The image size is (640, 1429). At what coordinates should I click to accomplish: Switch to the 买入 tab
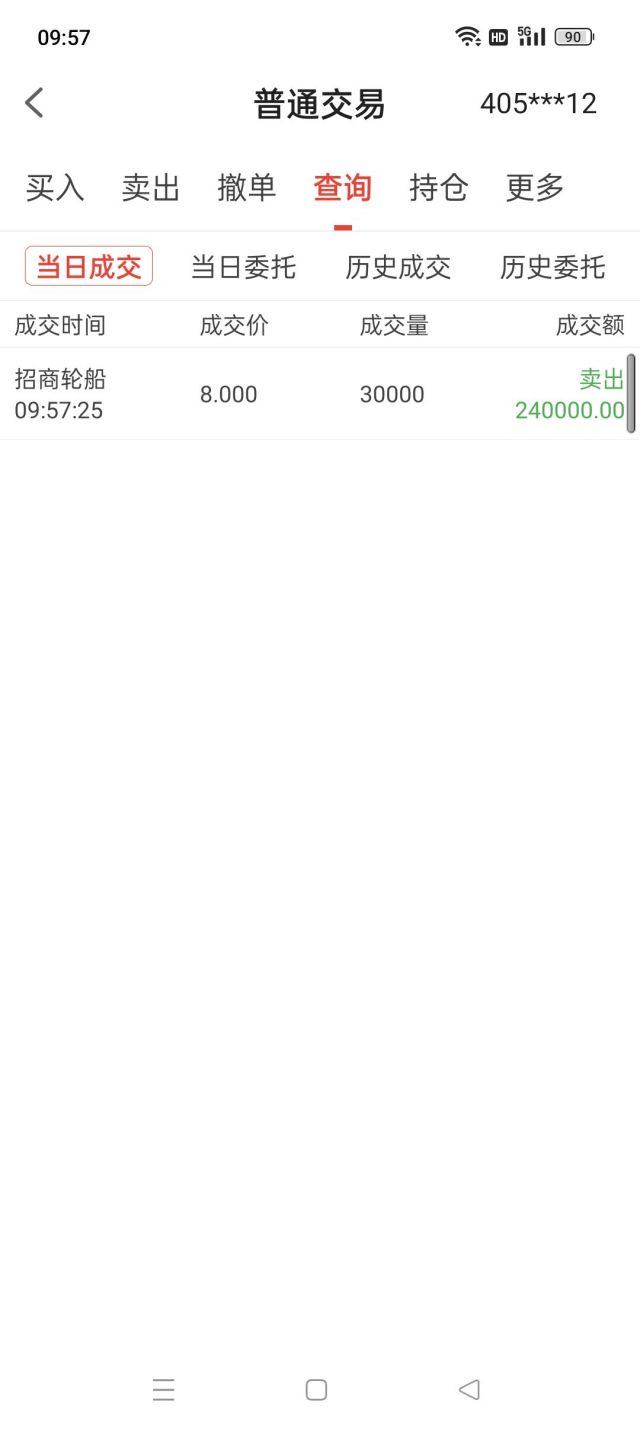point(55,188)
